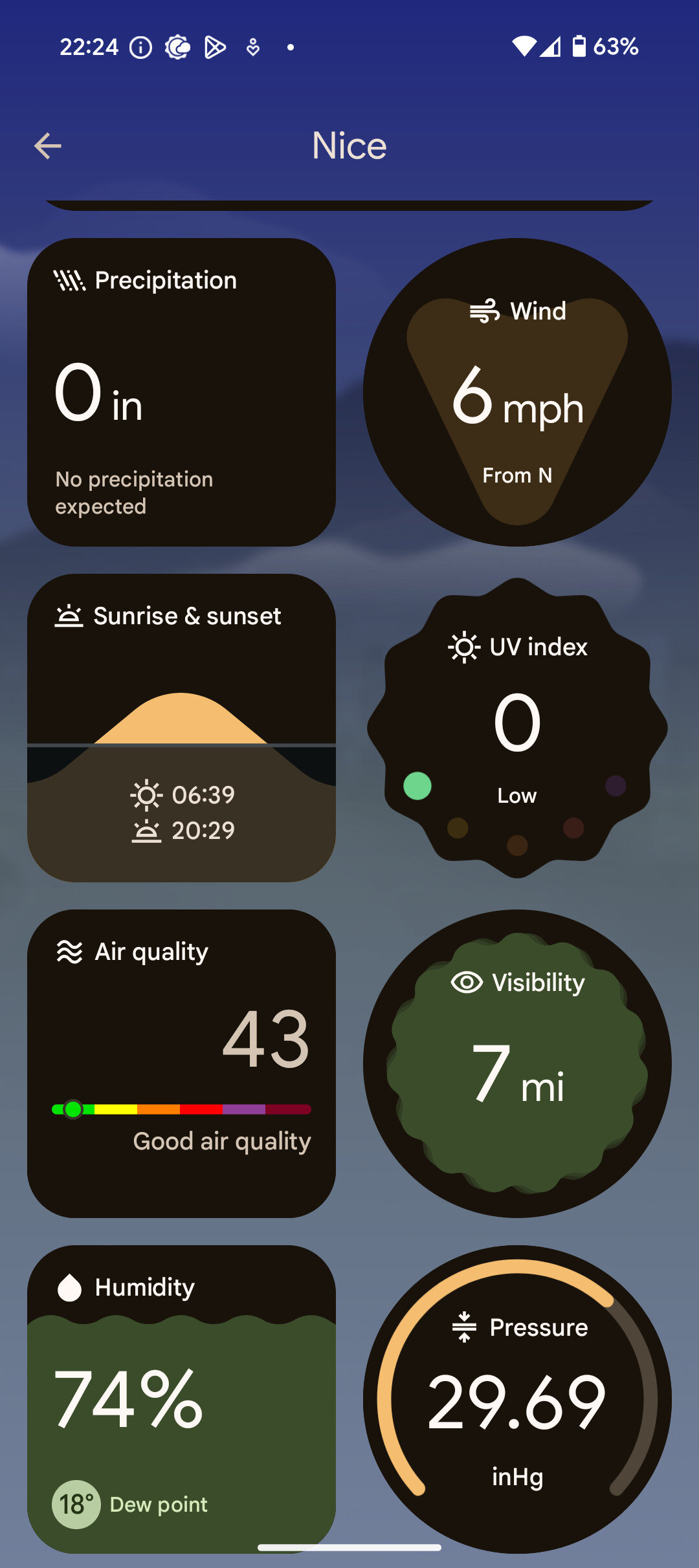The image size is (699, 1568).
Task: View the Pressure tile details
Action: [517, 1399]
